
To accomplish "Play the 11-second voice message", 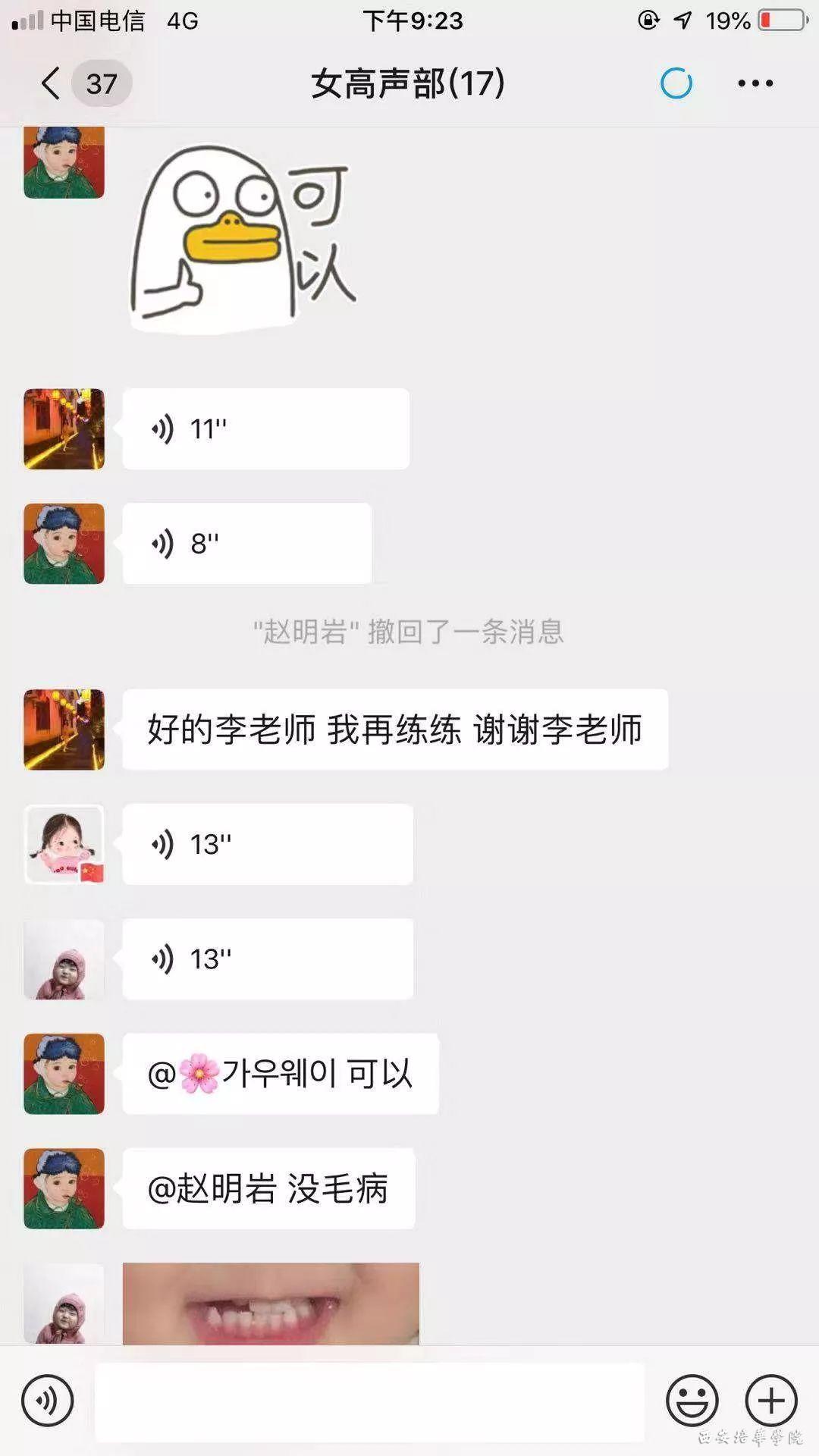I will point(265,429).
